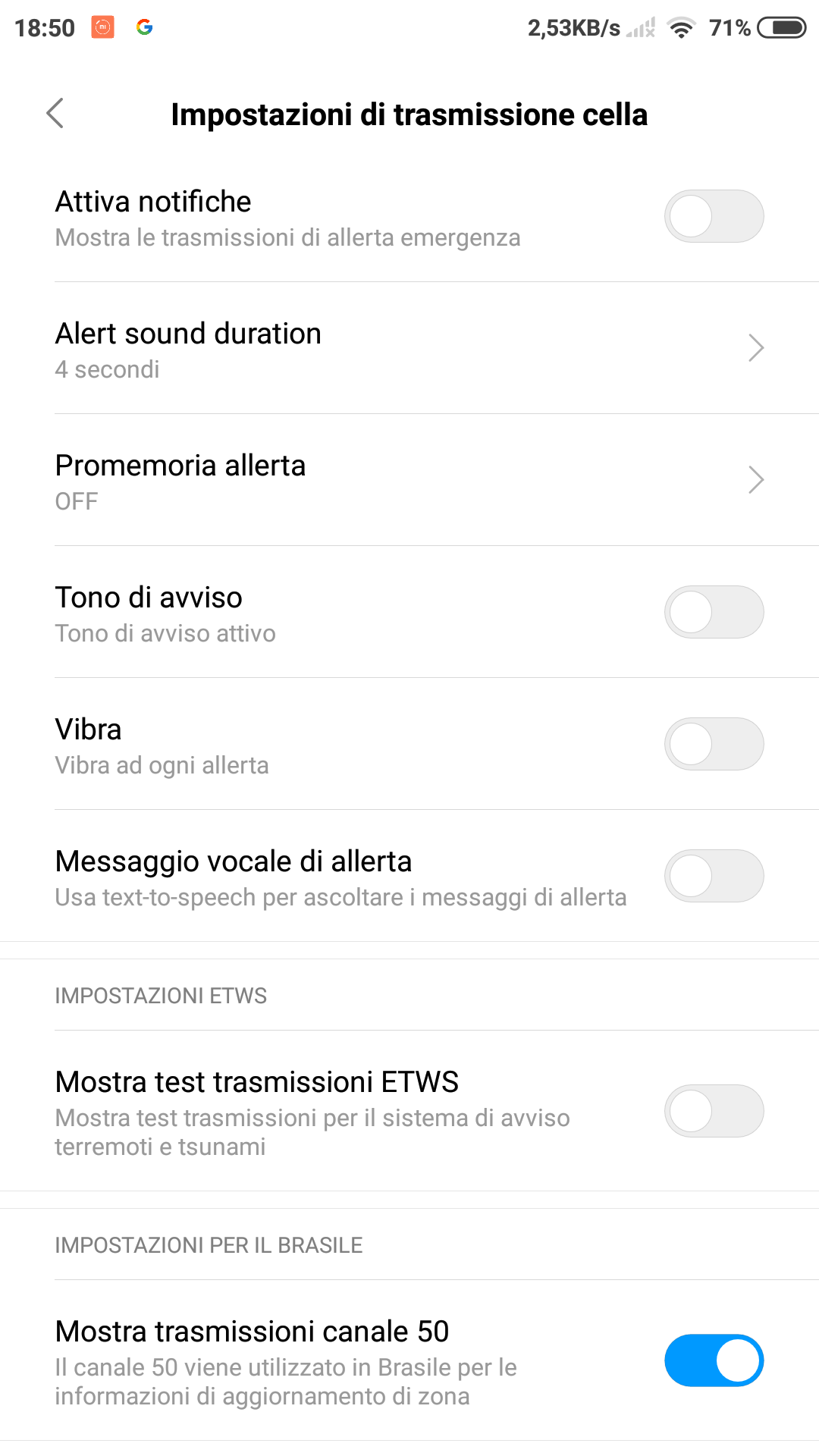The width and height of the screenshot is (819, 1456).
Task: Open Promemoria allerta options
Action: 409,480
